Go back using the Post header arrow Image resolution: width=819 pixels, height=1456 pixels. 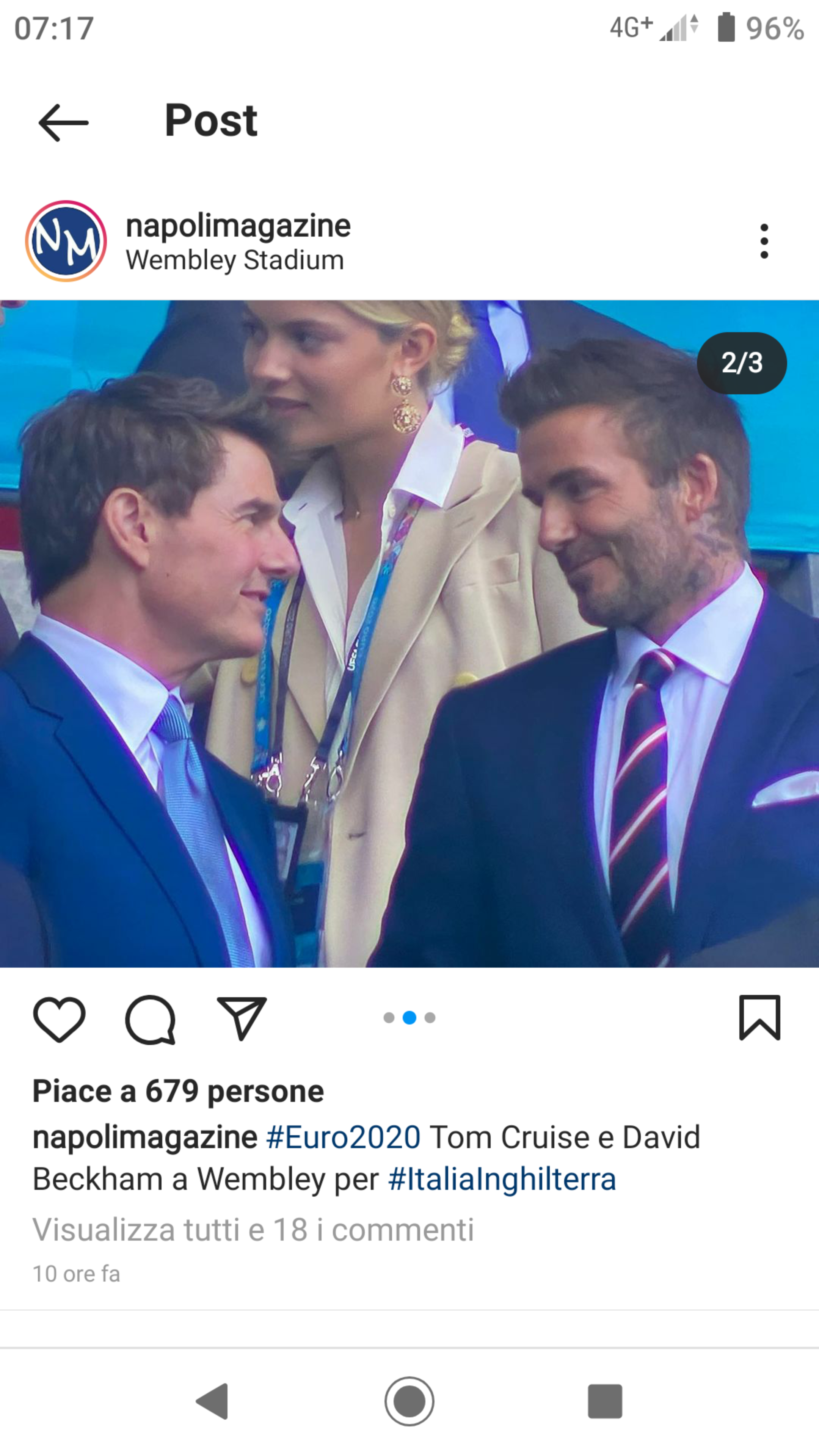pyautogui.click(x=63, y=122)
